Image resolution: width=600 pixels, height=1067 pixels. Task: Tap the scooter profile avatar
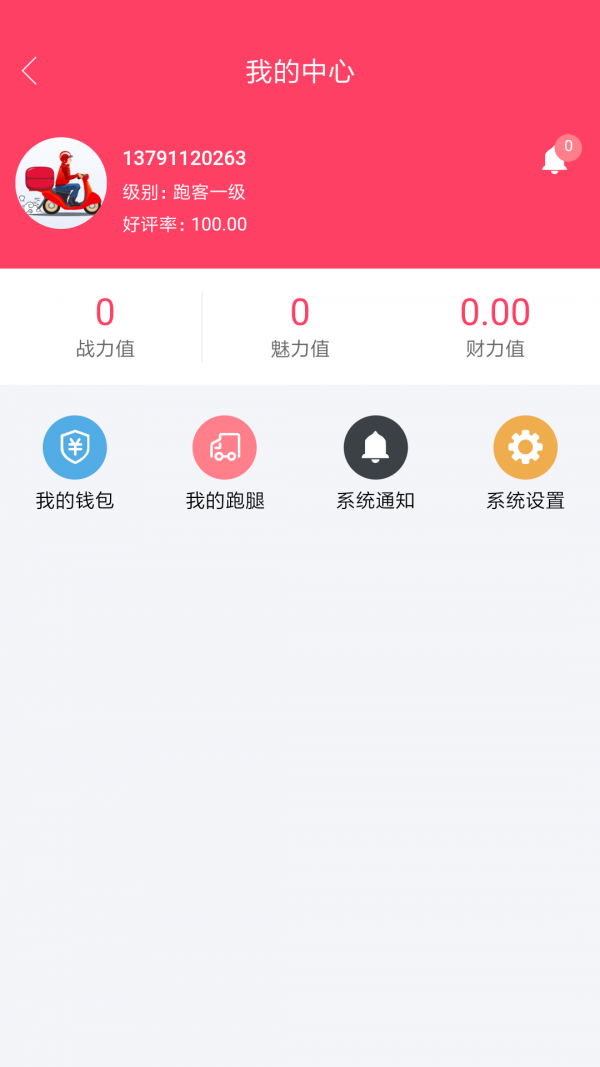coord(61,183)
